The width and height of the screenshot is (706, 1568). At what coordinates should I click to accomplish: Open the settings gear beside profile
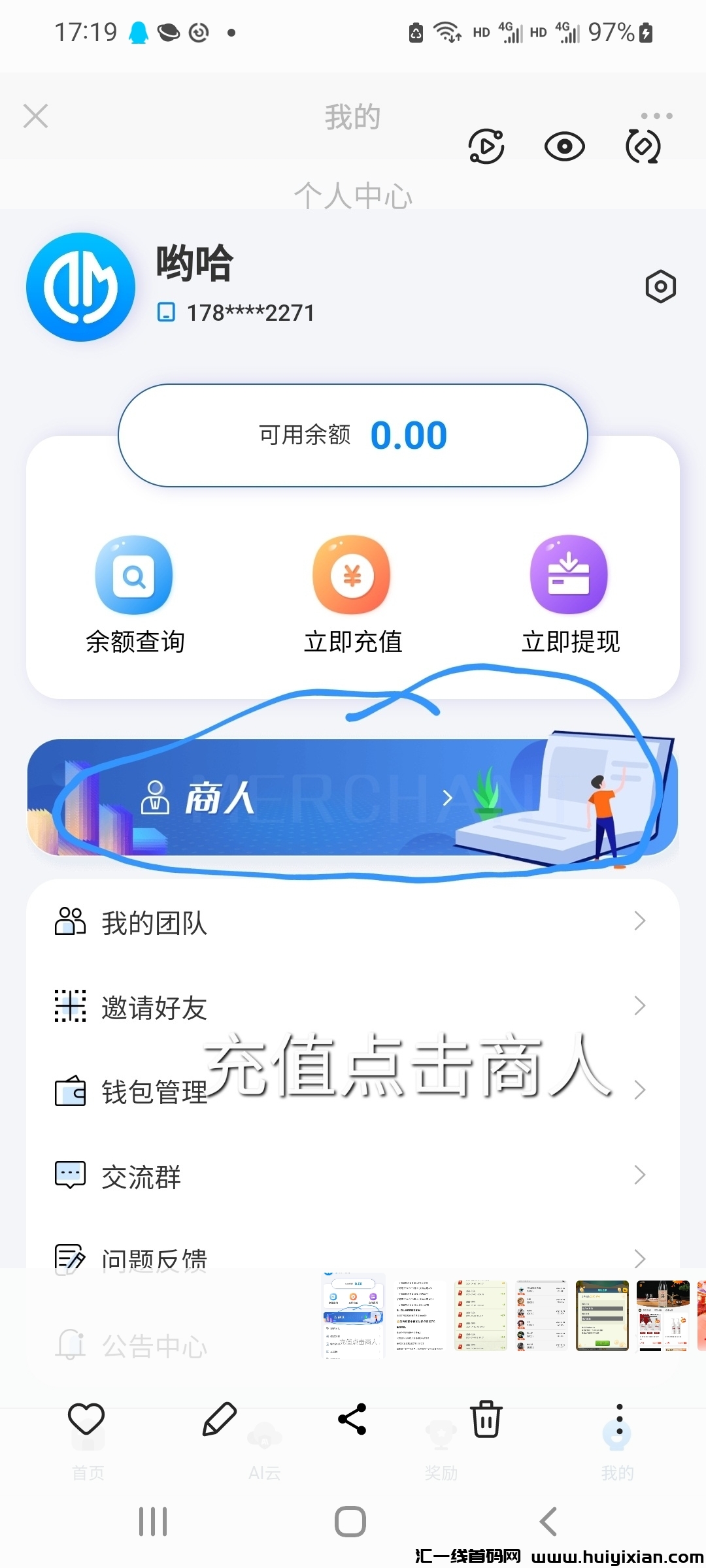660,286
